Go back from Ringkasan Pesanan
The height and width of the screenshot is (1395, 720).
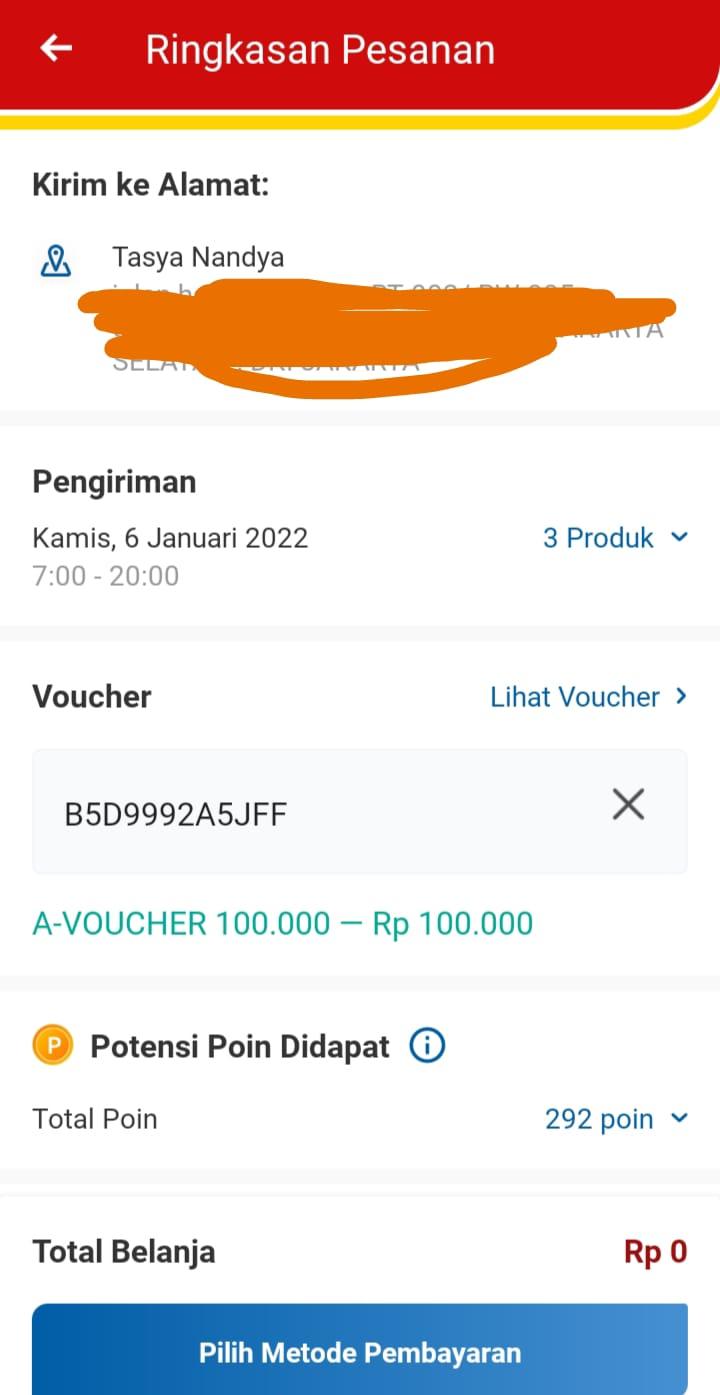[56, 48]
